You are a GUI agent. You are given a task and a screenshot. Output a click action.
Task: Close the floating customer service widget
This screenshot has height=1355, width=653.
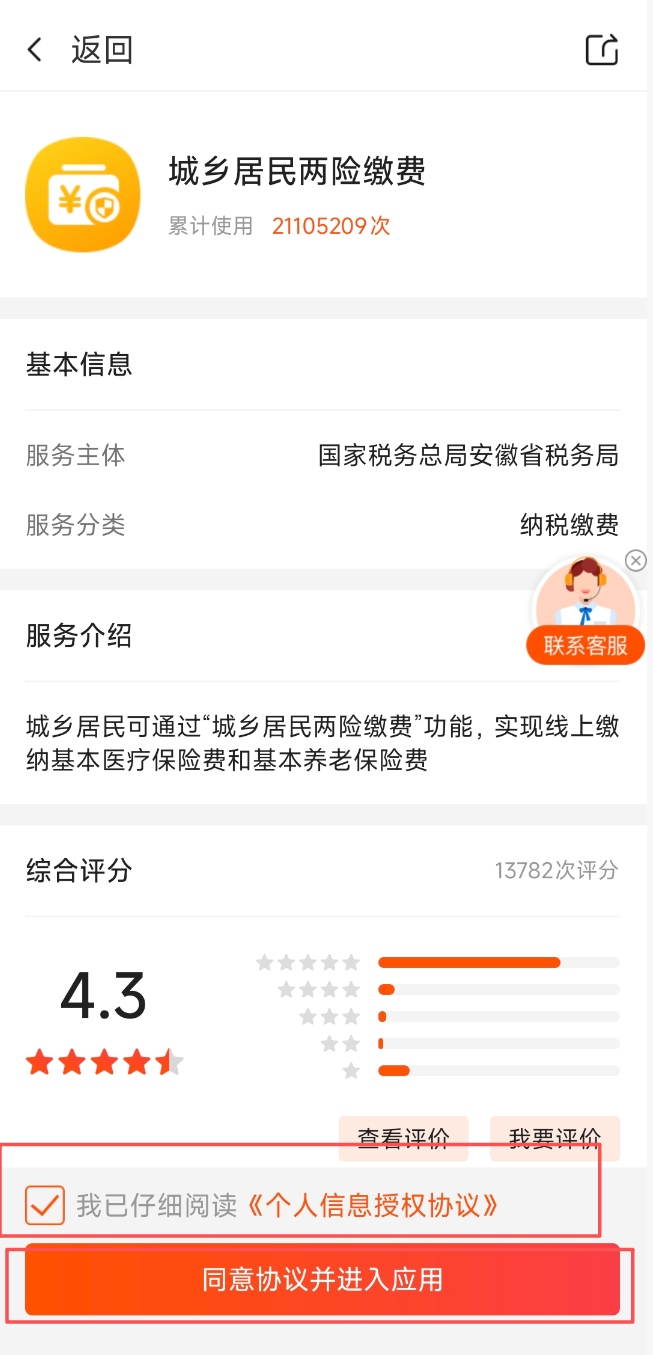pyautogui.click(x=636, y=561)
